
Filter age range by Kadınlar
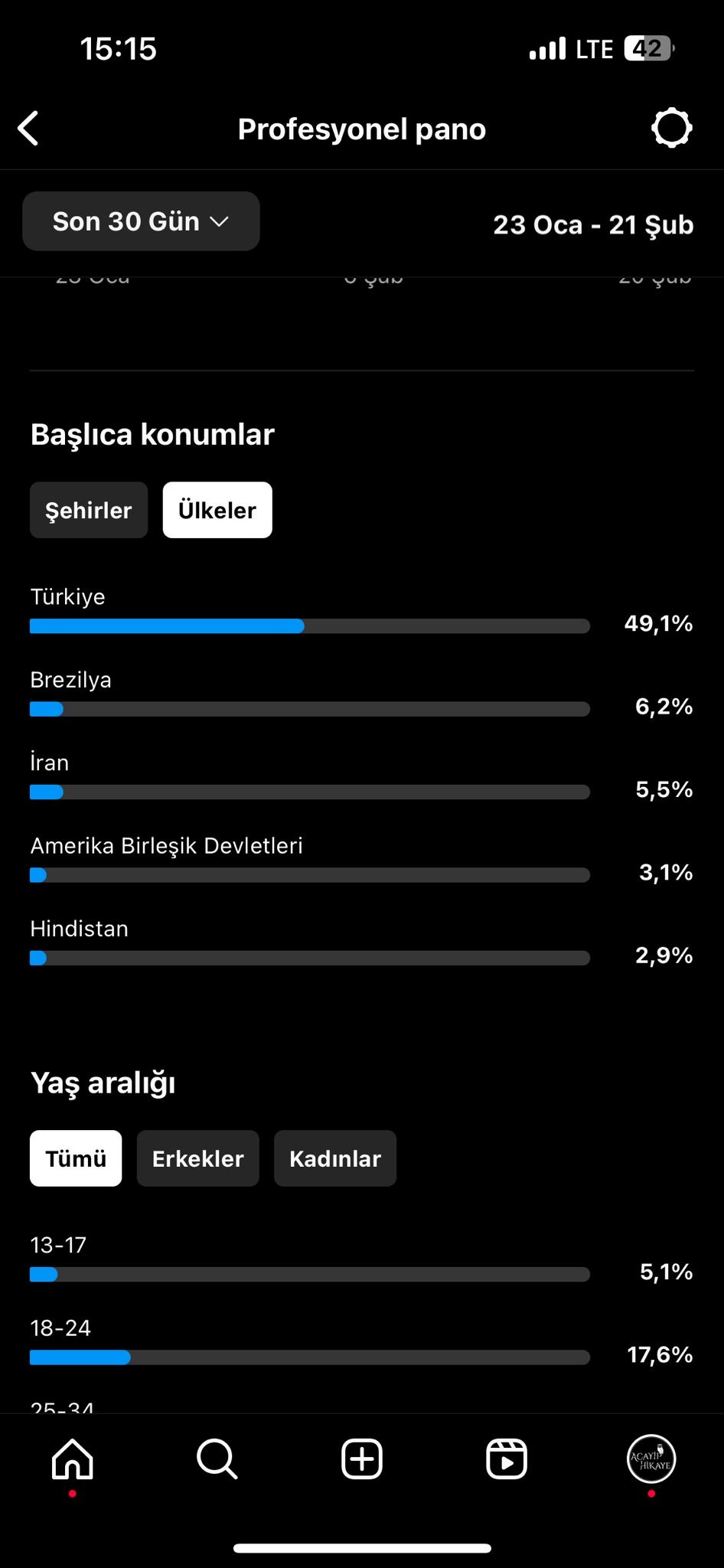tap(335, 1158)
